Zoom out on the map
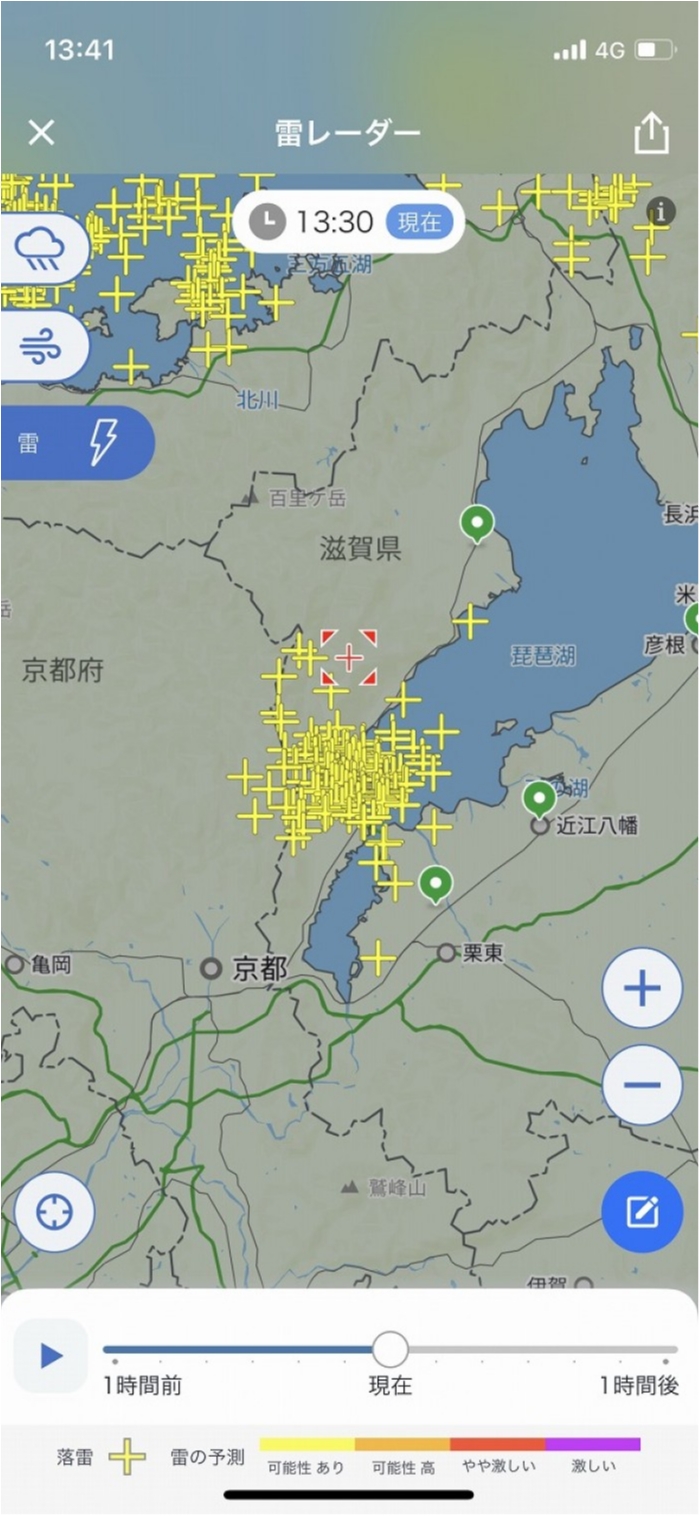Screen dimensions: 700x1516 point(642,1085)
